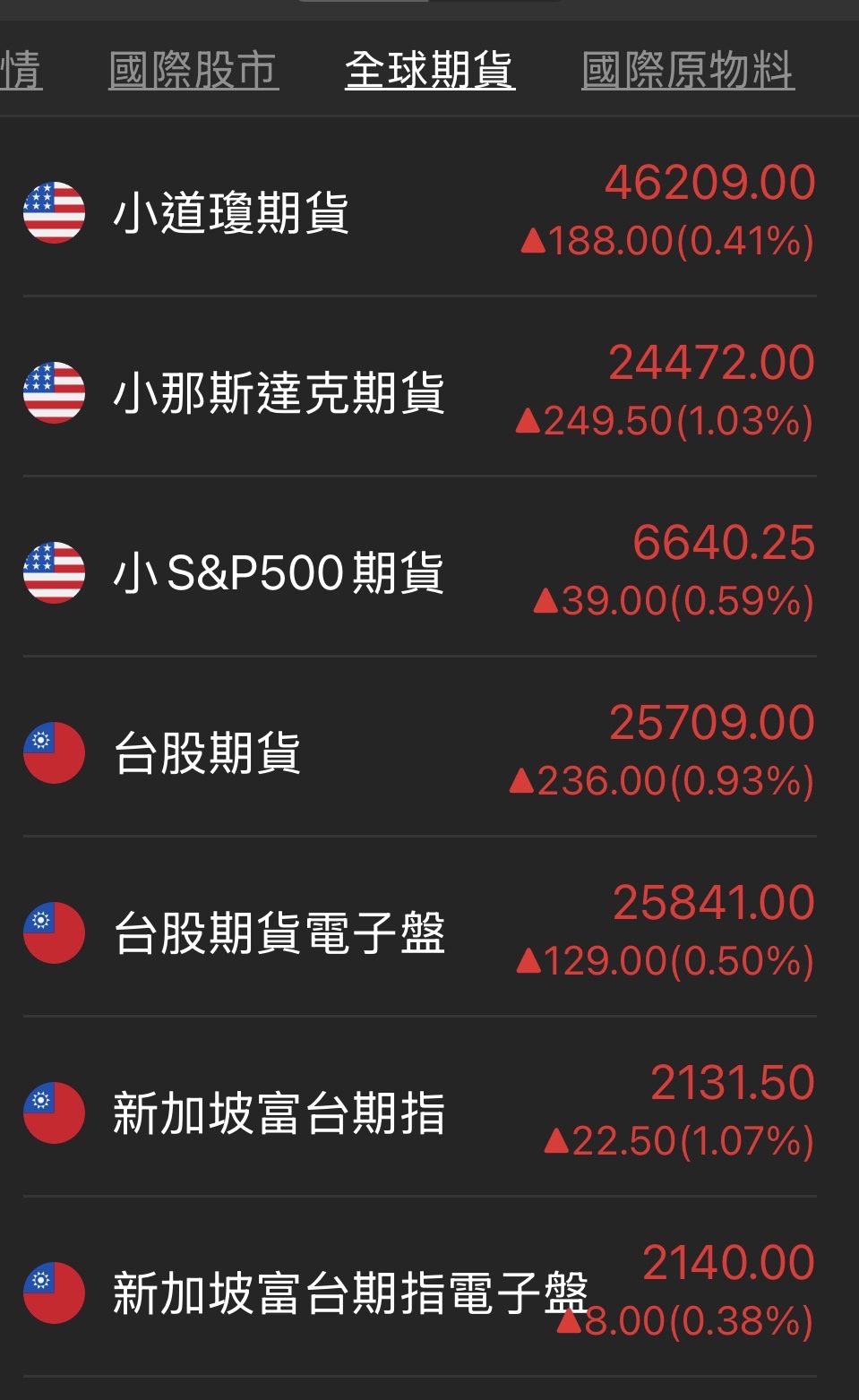
Task: Select the 全球期貨 tab
Action: coord(430,70)
